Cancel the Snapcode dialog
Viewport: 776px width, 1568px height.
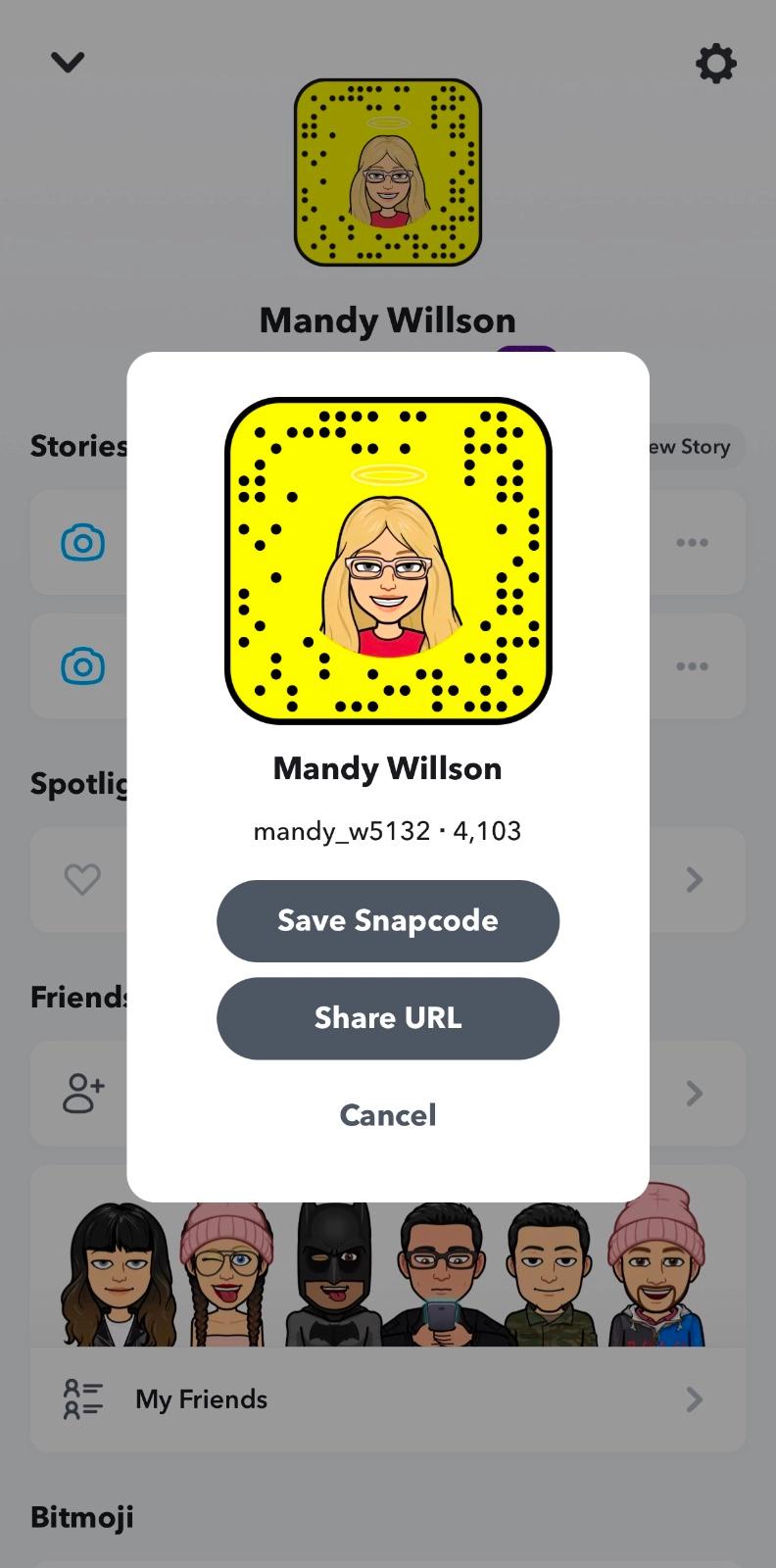click(388, 1115)
